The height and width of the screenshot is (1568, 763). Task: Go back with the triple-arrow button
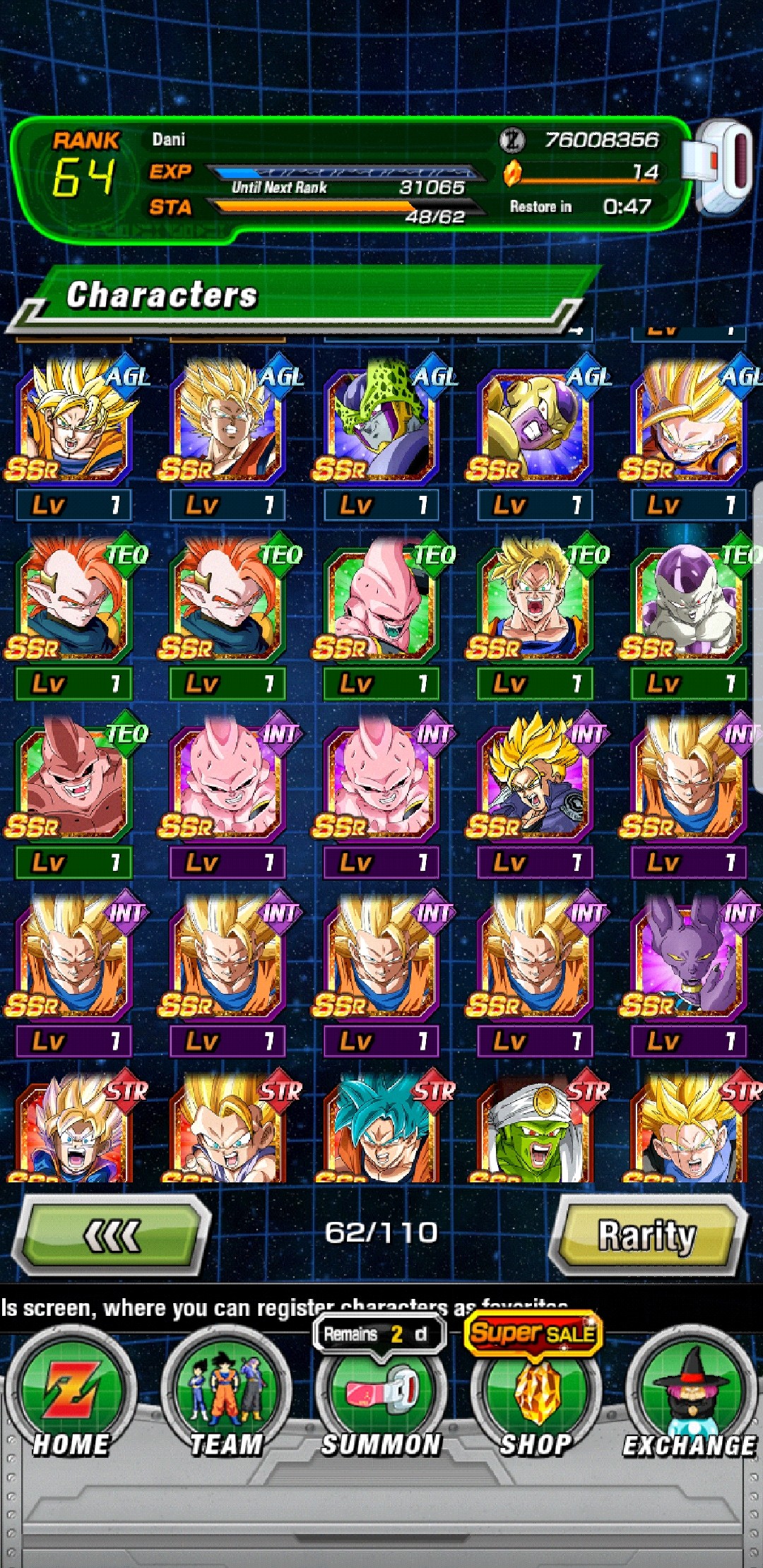coord(113,1235)
